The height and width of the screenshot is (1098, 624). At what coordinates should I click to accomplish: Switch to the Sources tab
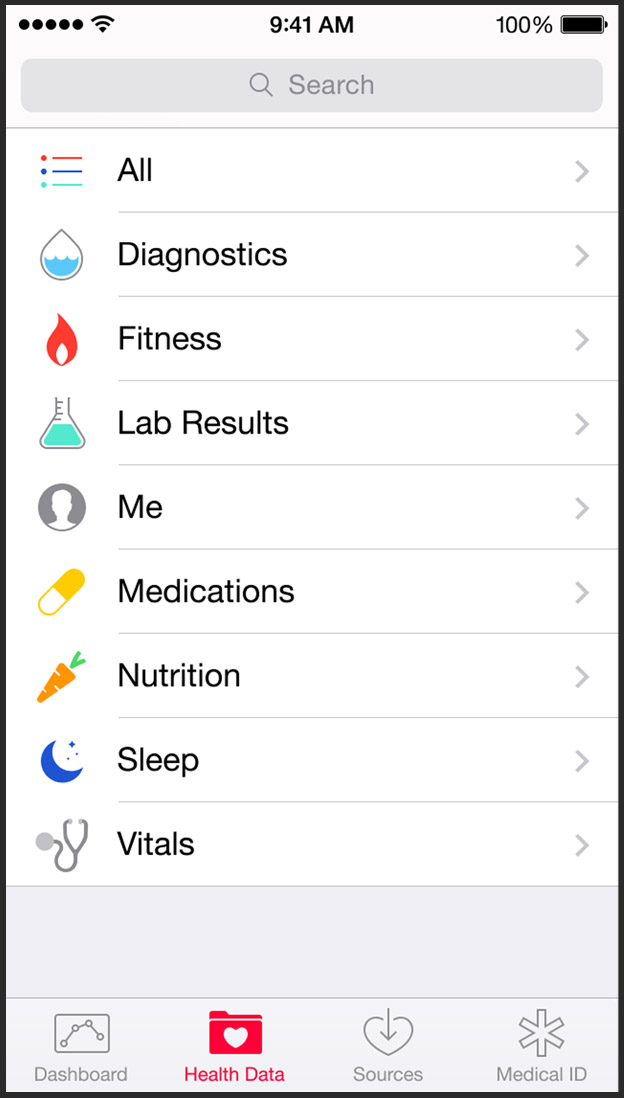[388, 1046]
